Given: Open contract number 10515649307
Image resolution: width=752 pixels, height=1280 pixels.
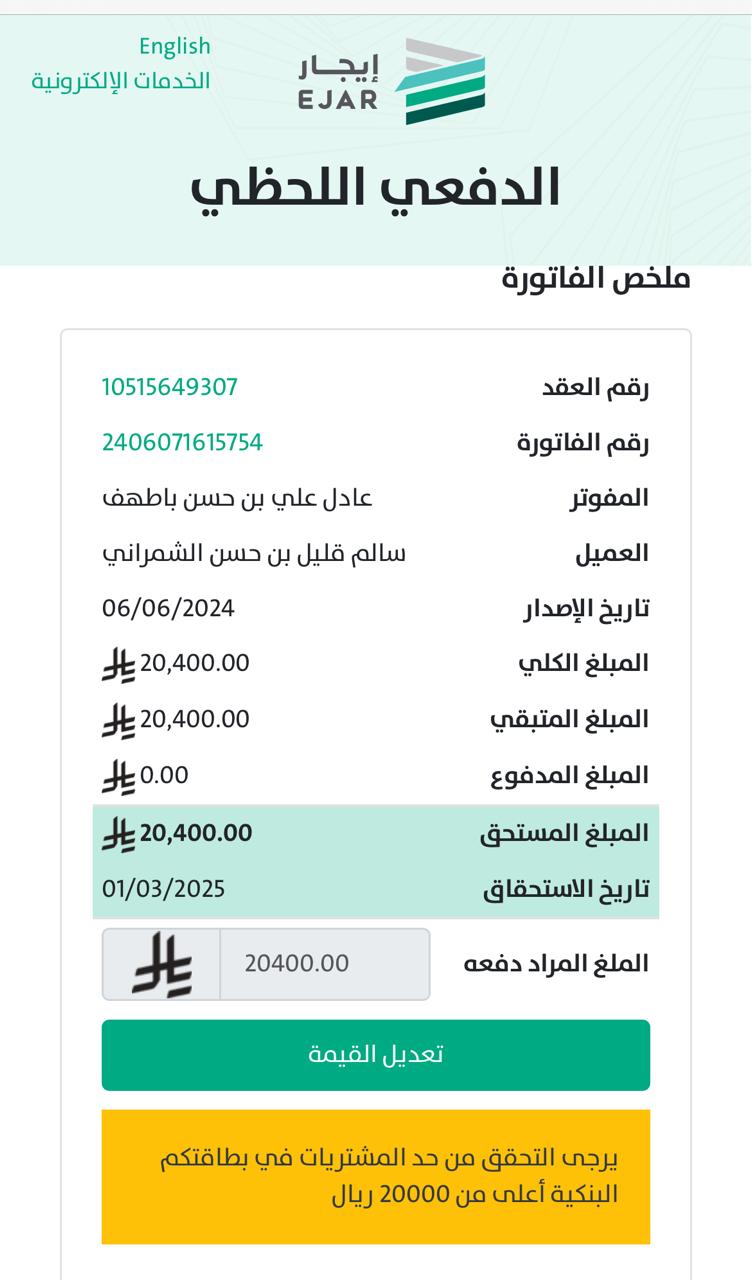Looking at the screenshot, I should click(x=170, y=387).
